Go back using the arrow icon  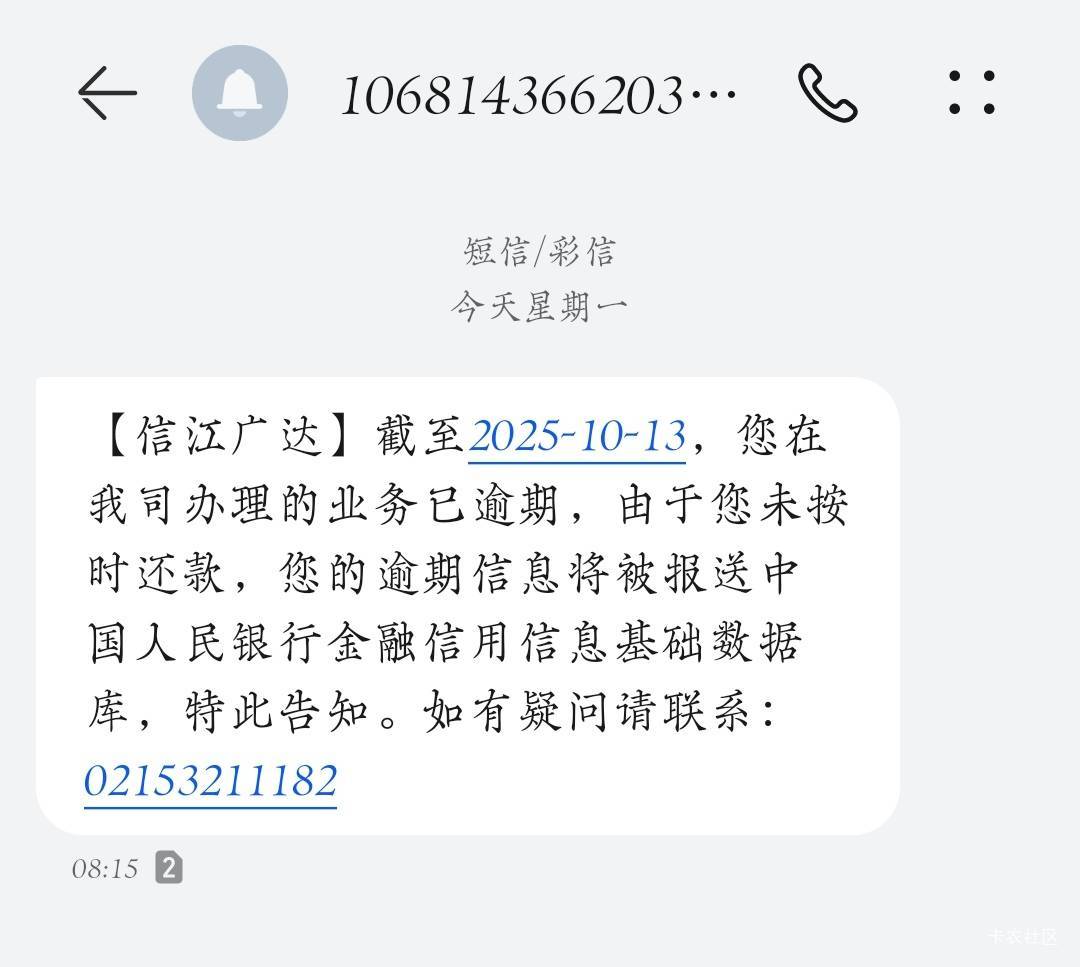click(x=107, y=93)
